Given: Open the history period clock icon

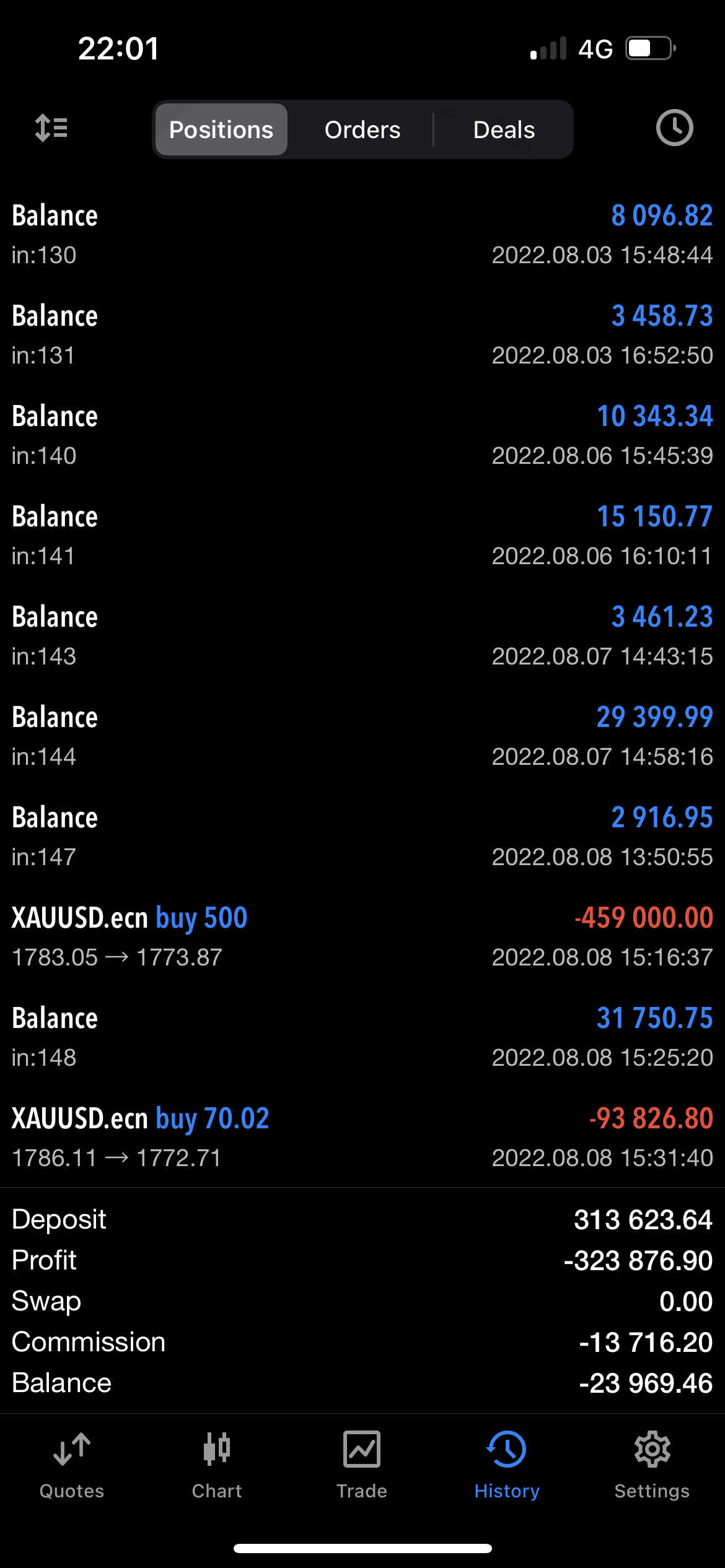Looking at the screenshot, I should tap(674, 128).
